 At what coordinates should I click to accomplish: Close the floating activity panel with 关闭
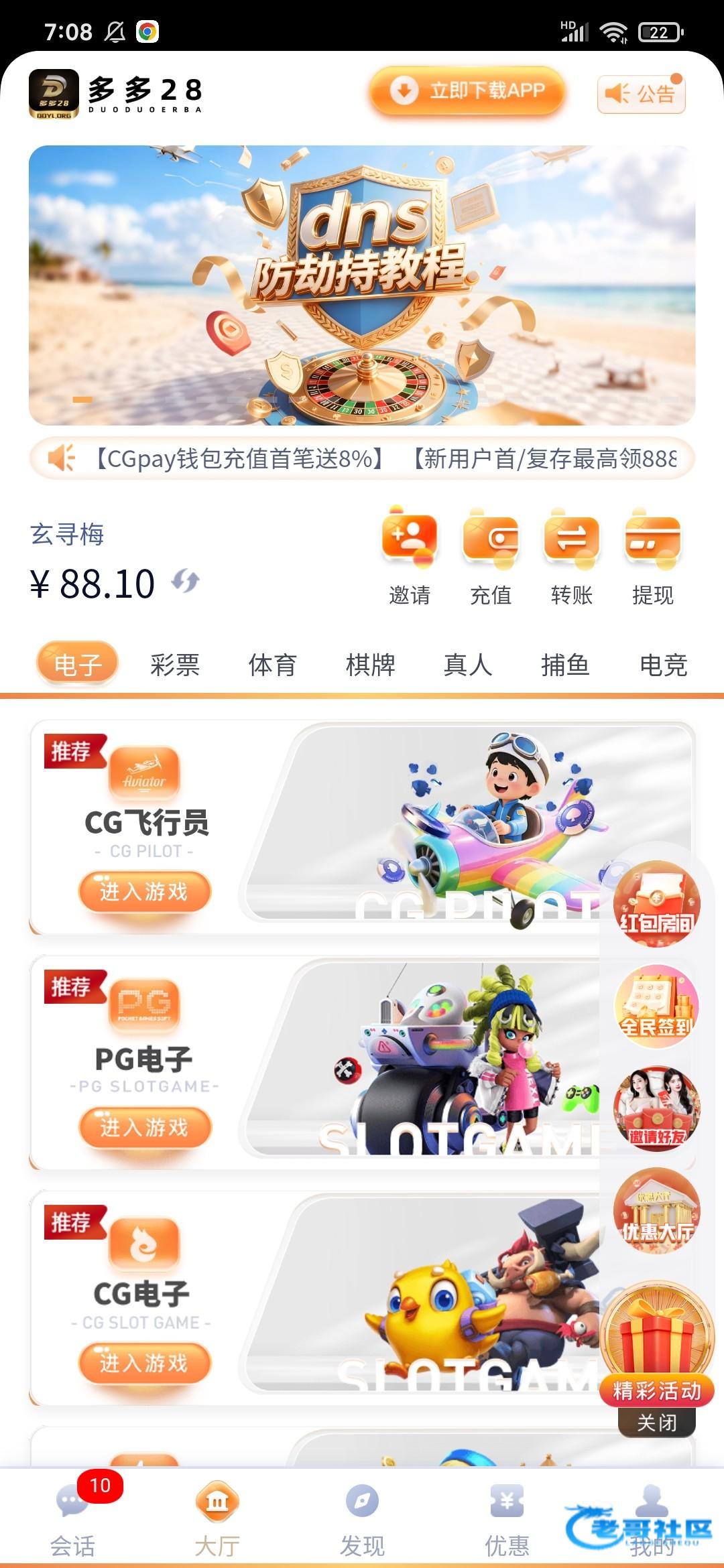coord(656,1423)
